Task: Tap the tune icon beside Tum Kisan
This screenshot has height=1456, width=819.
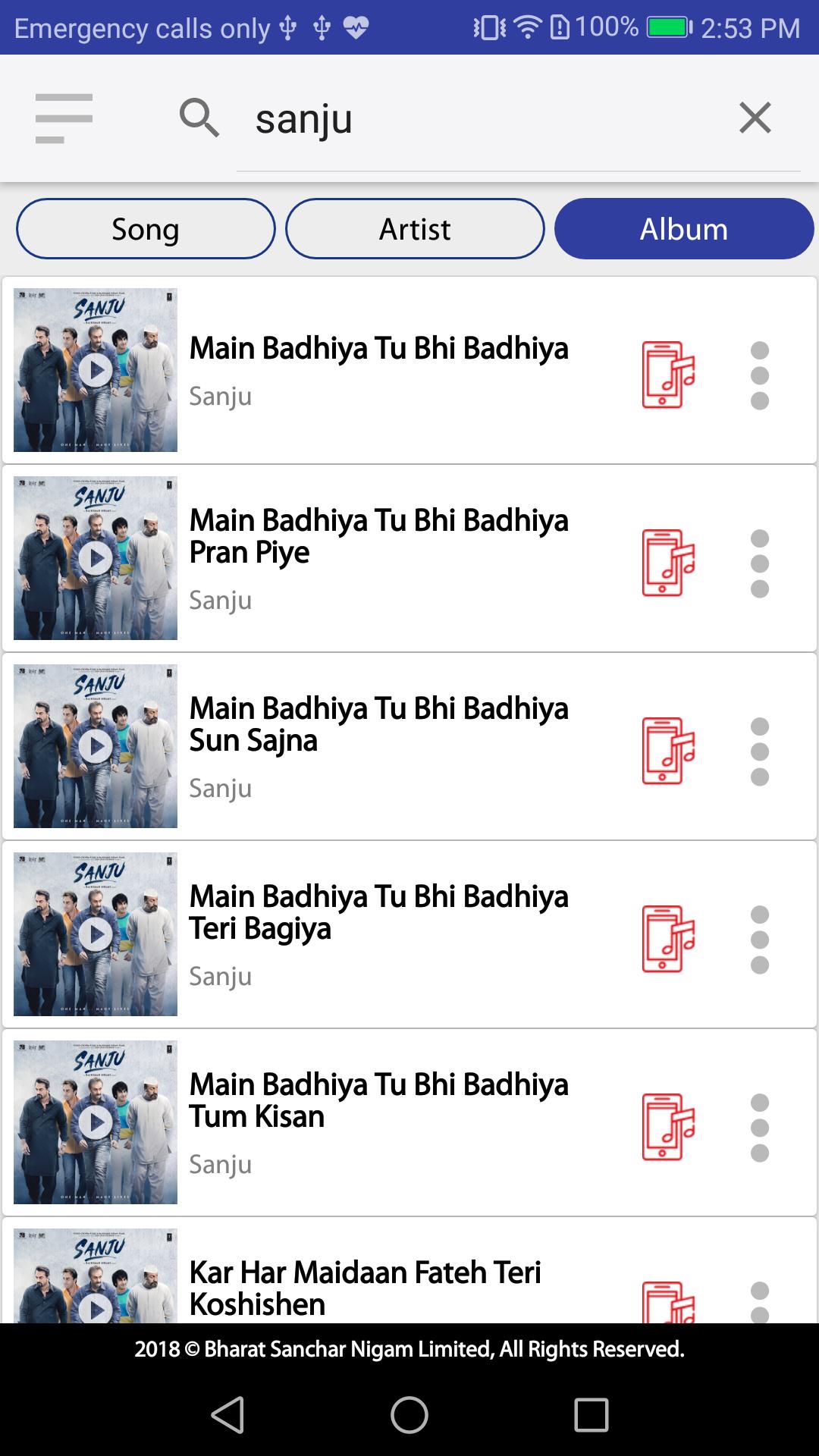Action: pos(668,1127)
